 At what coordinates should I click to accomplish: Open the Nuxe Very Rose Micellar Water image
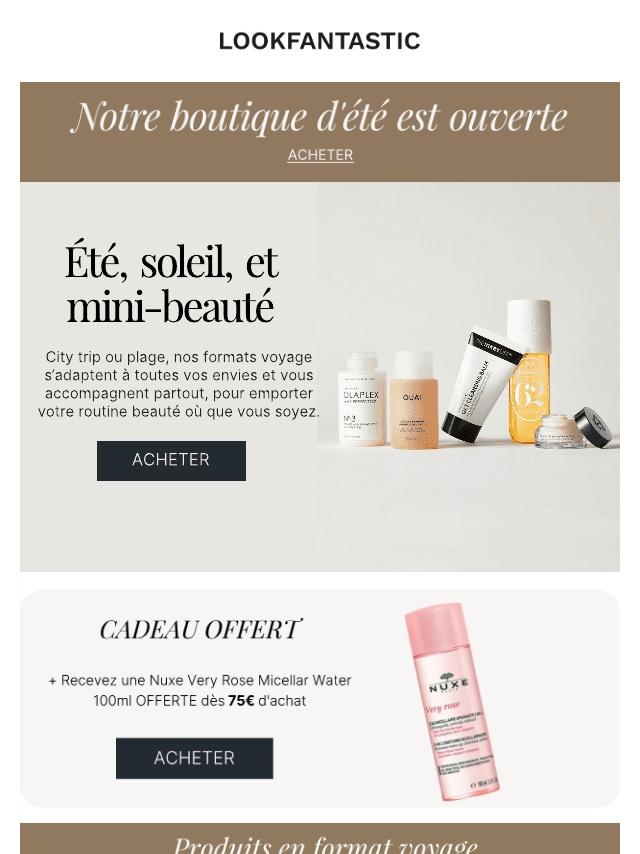[x=450, y=700]
